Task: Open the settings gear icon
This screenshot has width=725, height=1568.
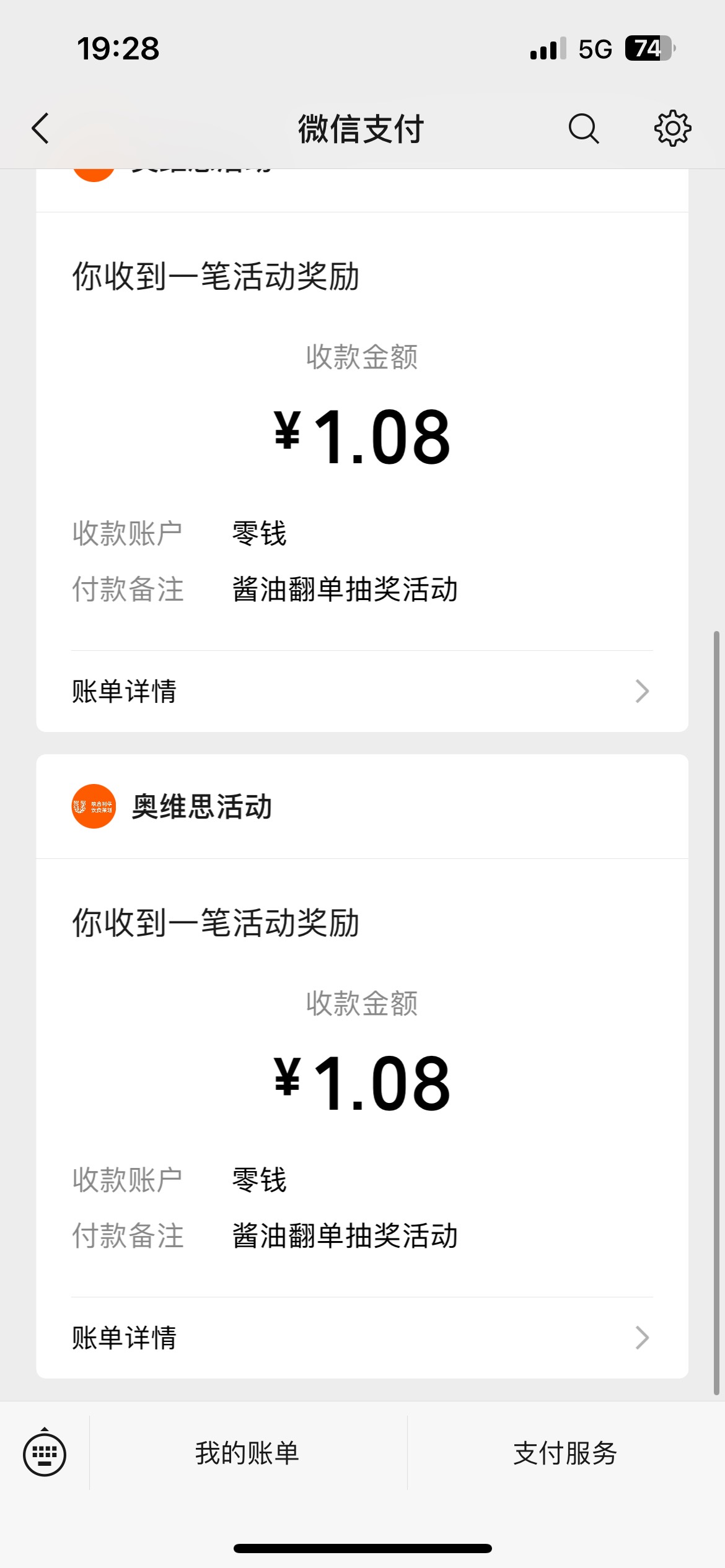Action: coord(672,129)
